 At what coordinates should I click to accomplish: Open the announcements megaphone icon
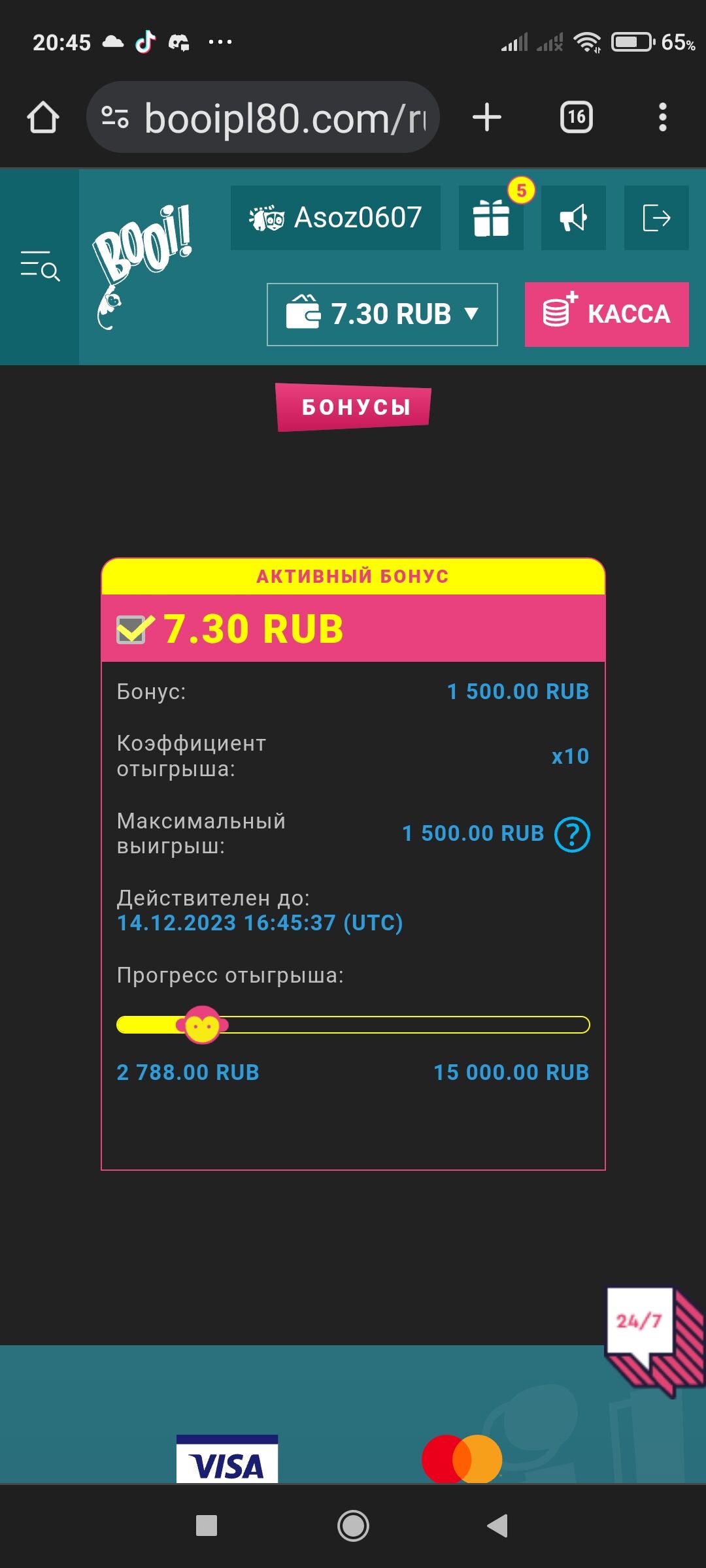(573, 218)
